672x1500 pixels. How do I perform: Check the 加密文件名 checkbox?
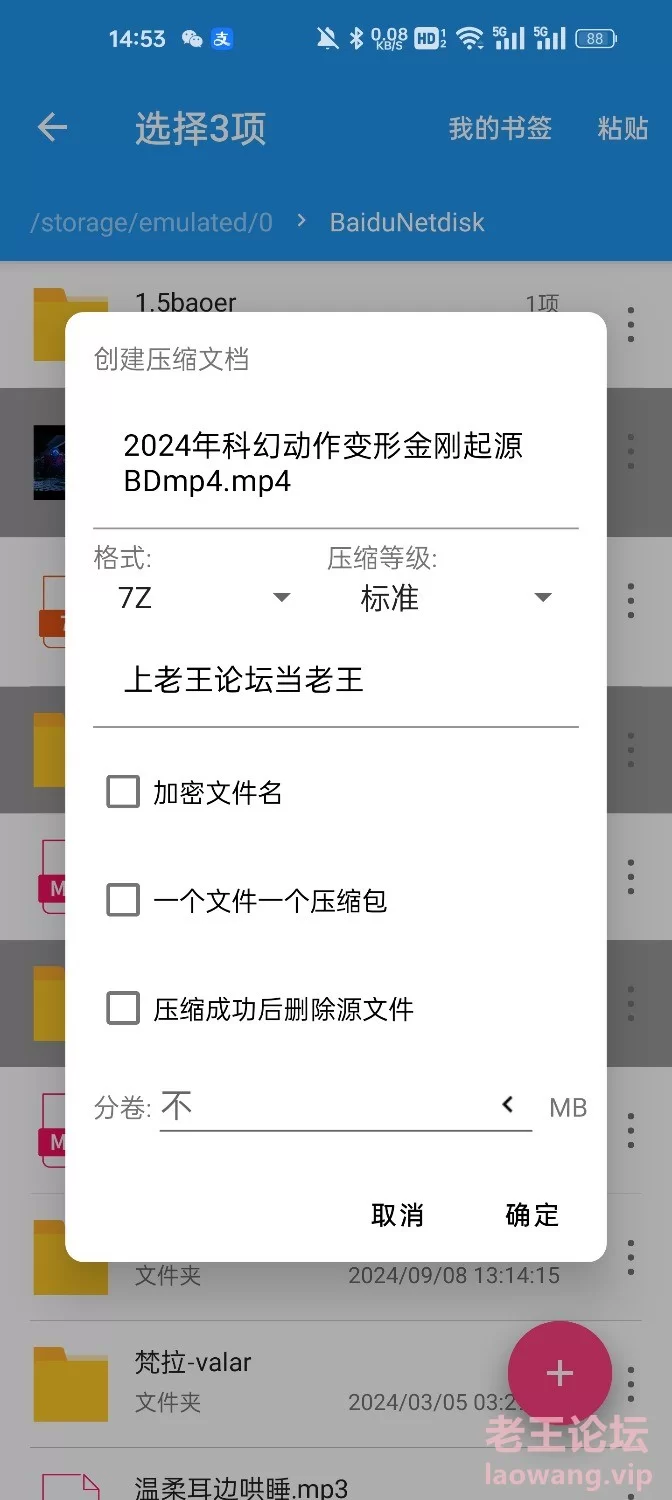click(x=123, y=793)
